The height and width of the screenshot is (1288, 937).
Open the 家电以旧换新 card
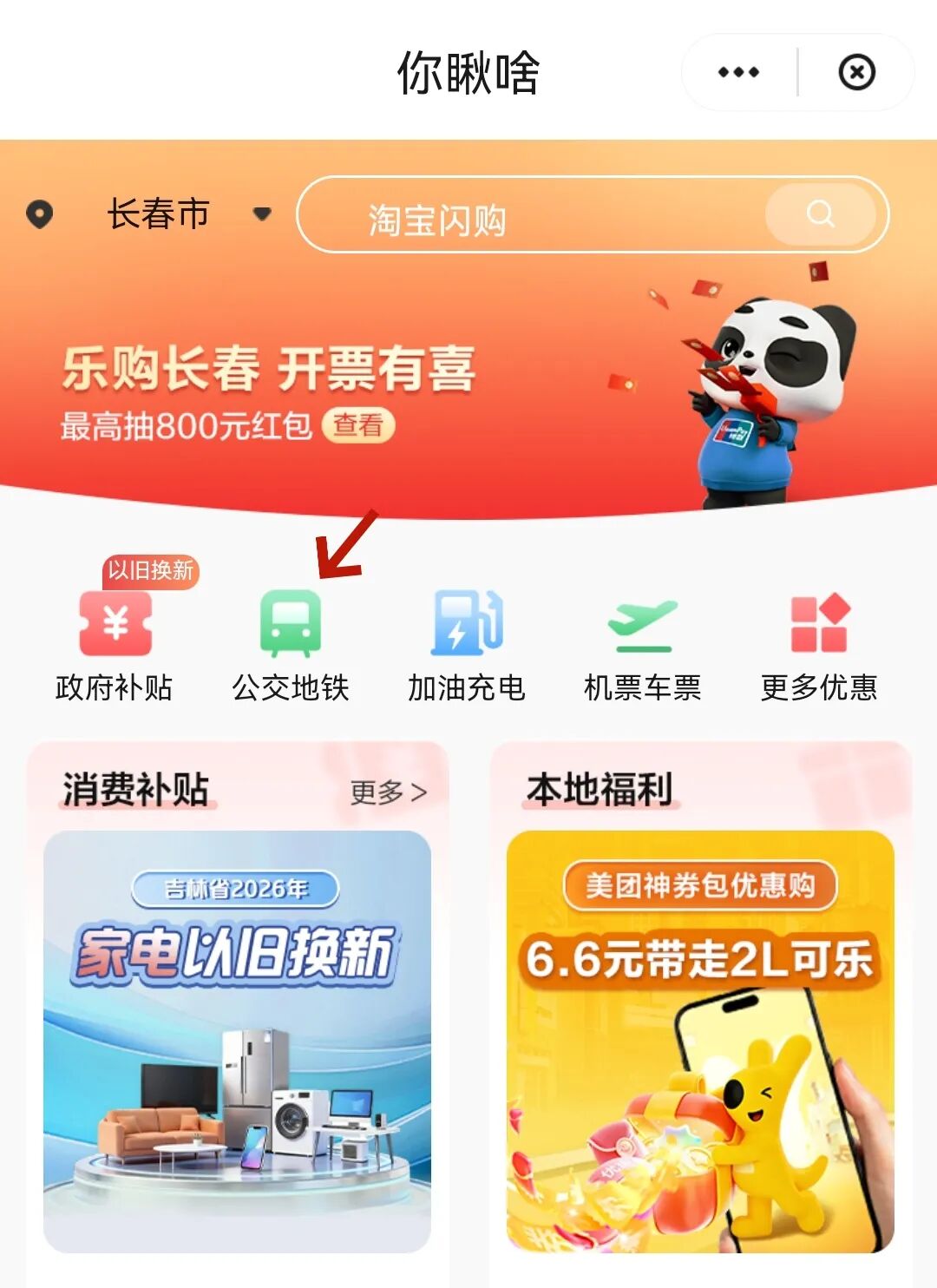237,1040
